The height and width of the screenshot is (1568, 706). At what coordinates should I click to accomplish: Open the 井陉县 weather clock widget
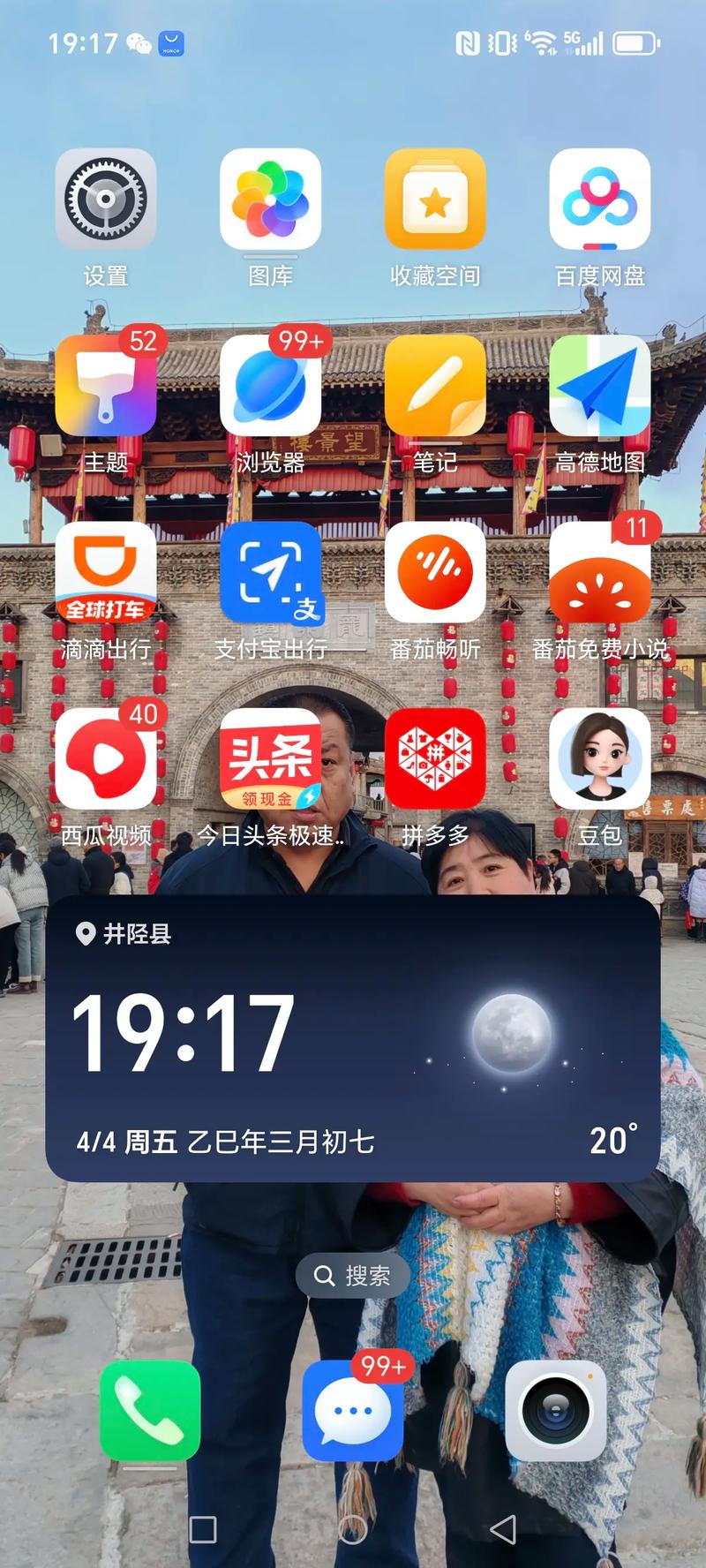click(353, 1038)
